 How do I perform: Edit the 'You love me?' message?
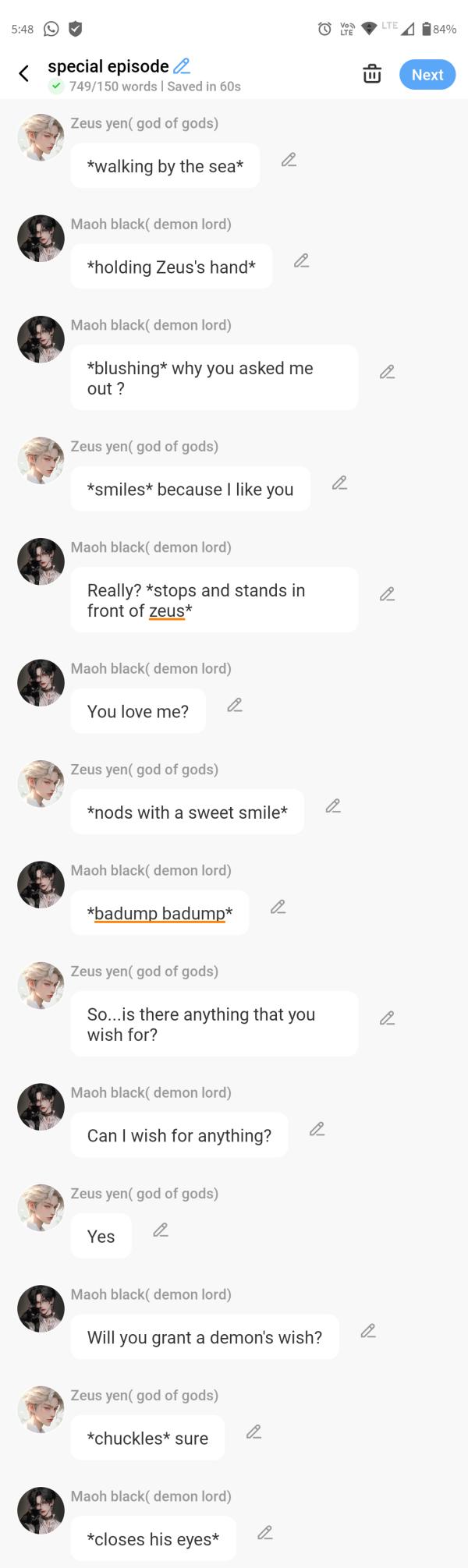pyautogui.click(x=235, y=706)
